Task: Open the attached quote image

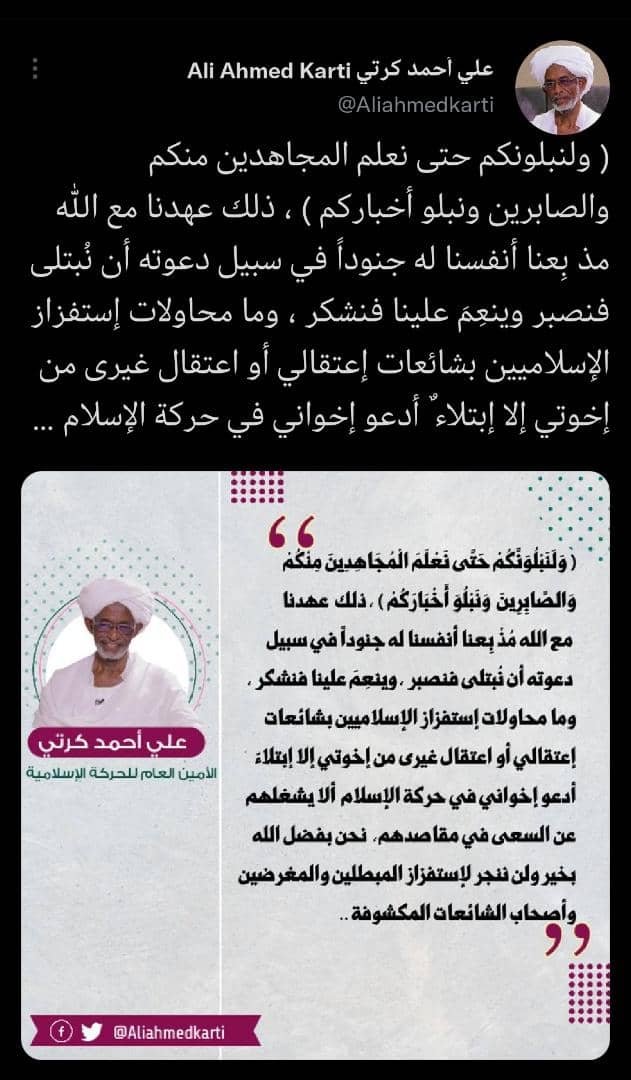Action: coord(316,765)
